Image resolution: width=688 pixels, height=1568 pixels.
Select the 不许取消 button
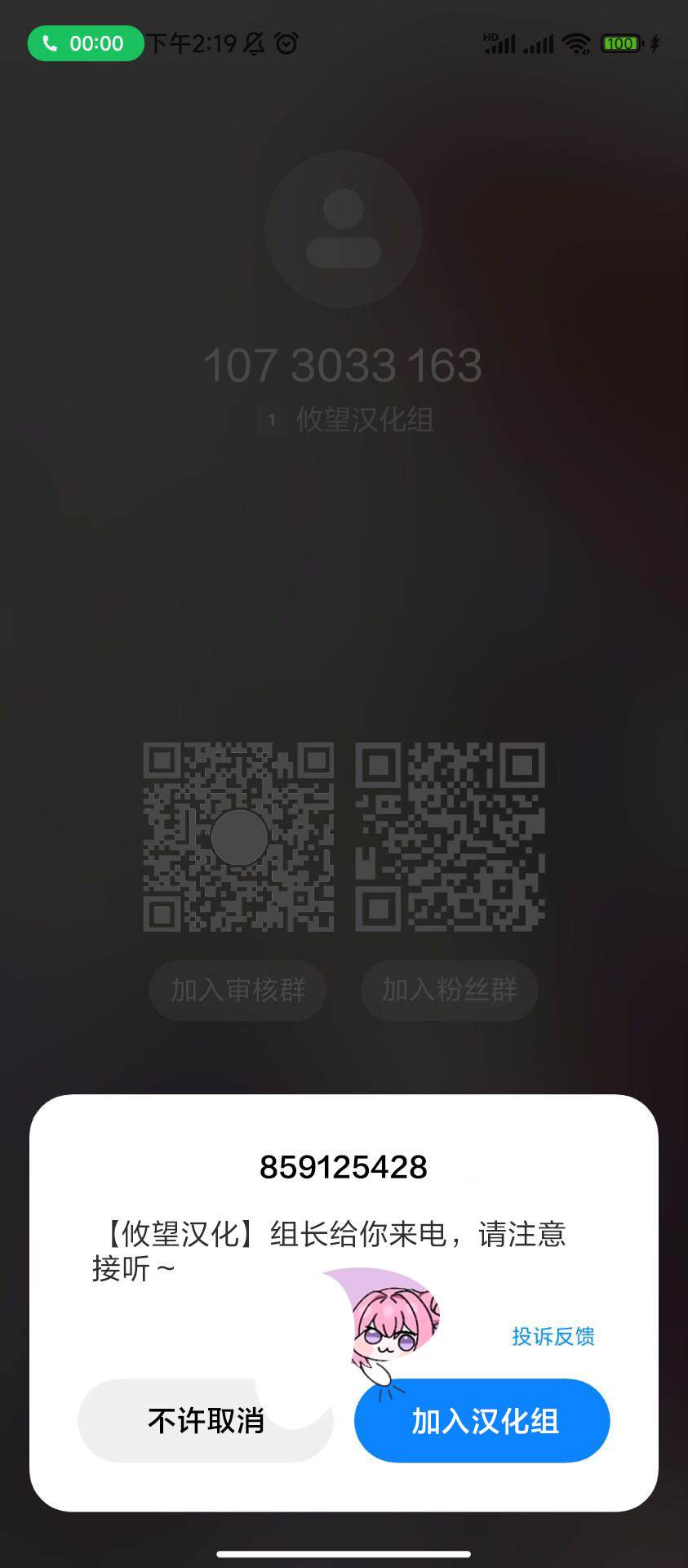205,1421
